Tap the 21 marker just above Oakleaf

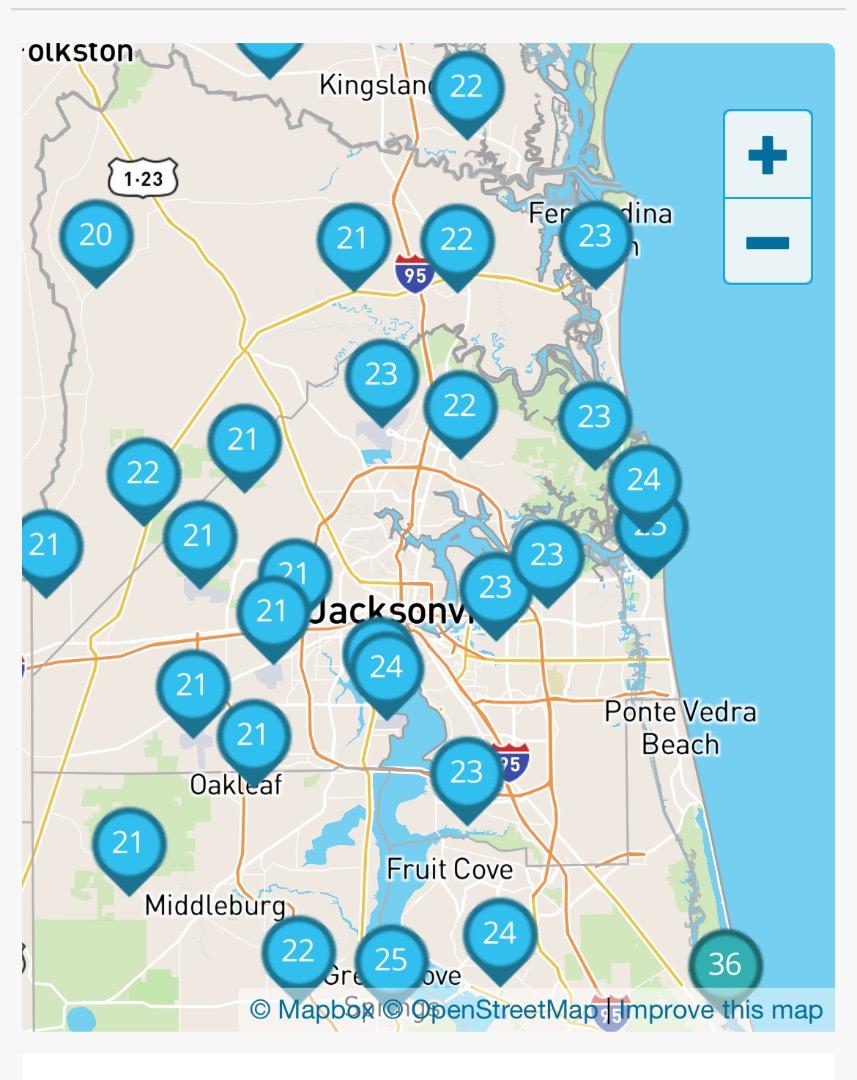[x=252, y=737]
